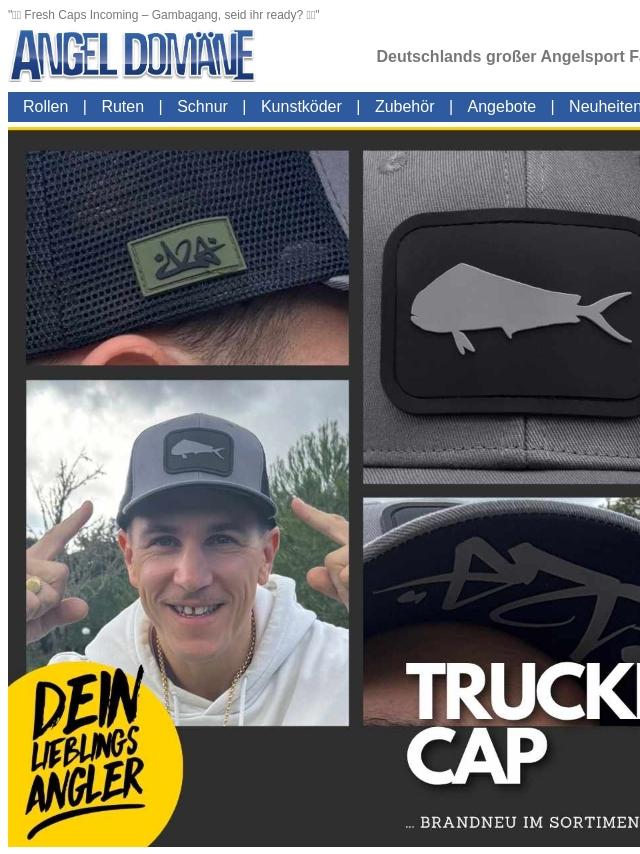Open the Zubehör link
The width and height of the screenshot is (640, 854).
404,107
